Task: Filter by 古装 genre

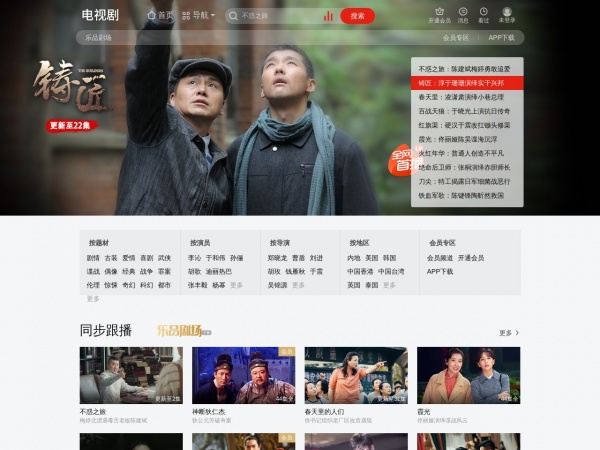Action: coord(111,258)
